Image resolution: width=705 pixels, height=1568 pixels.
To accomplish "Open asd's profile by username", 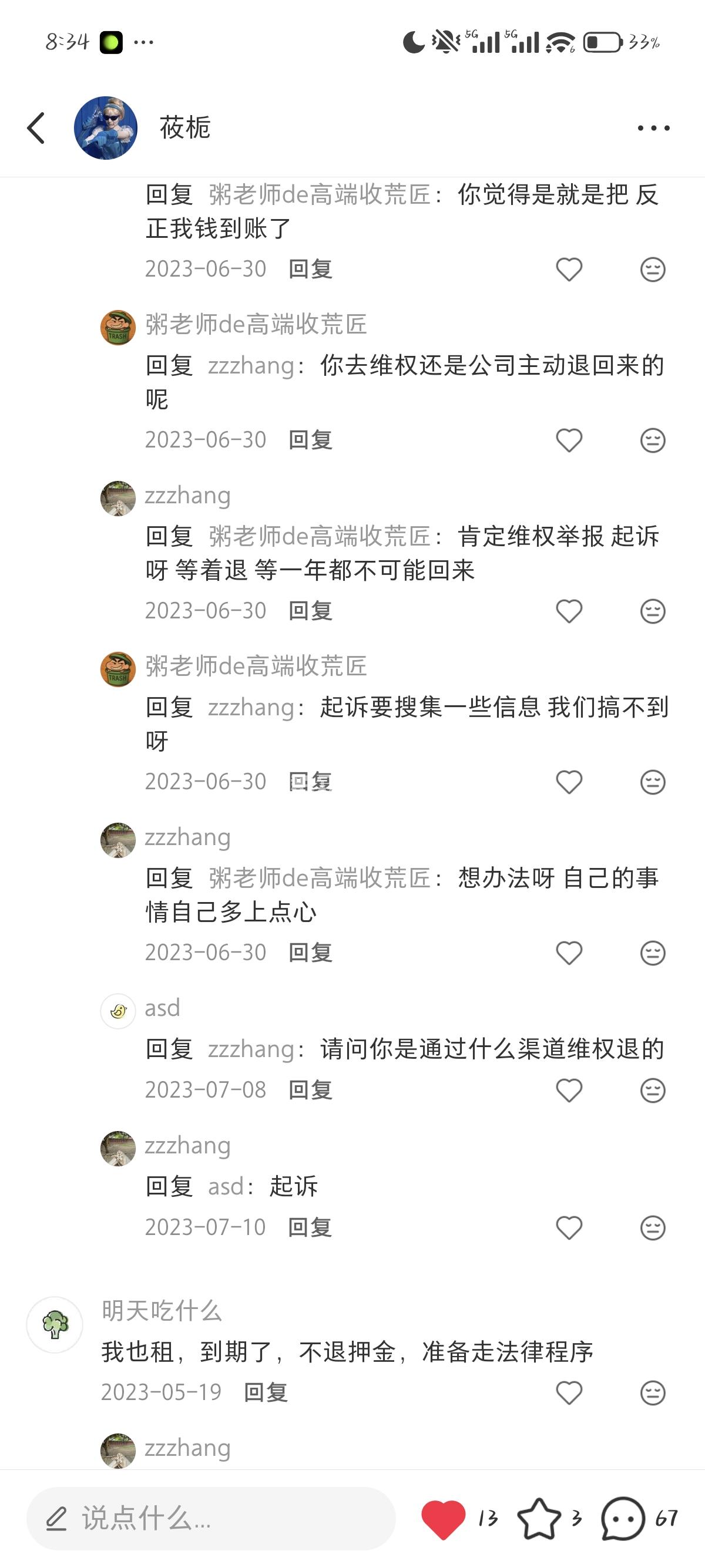I will (162, 1008).
